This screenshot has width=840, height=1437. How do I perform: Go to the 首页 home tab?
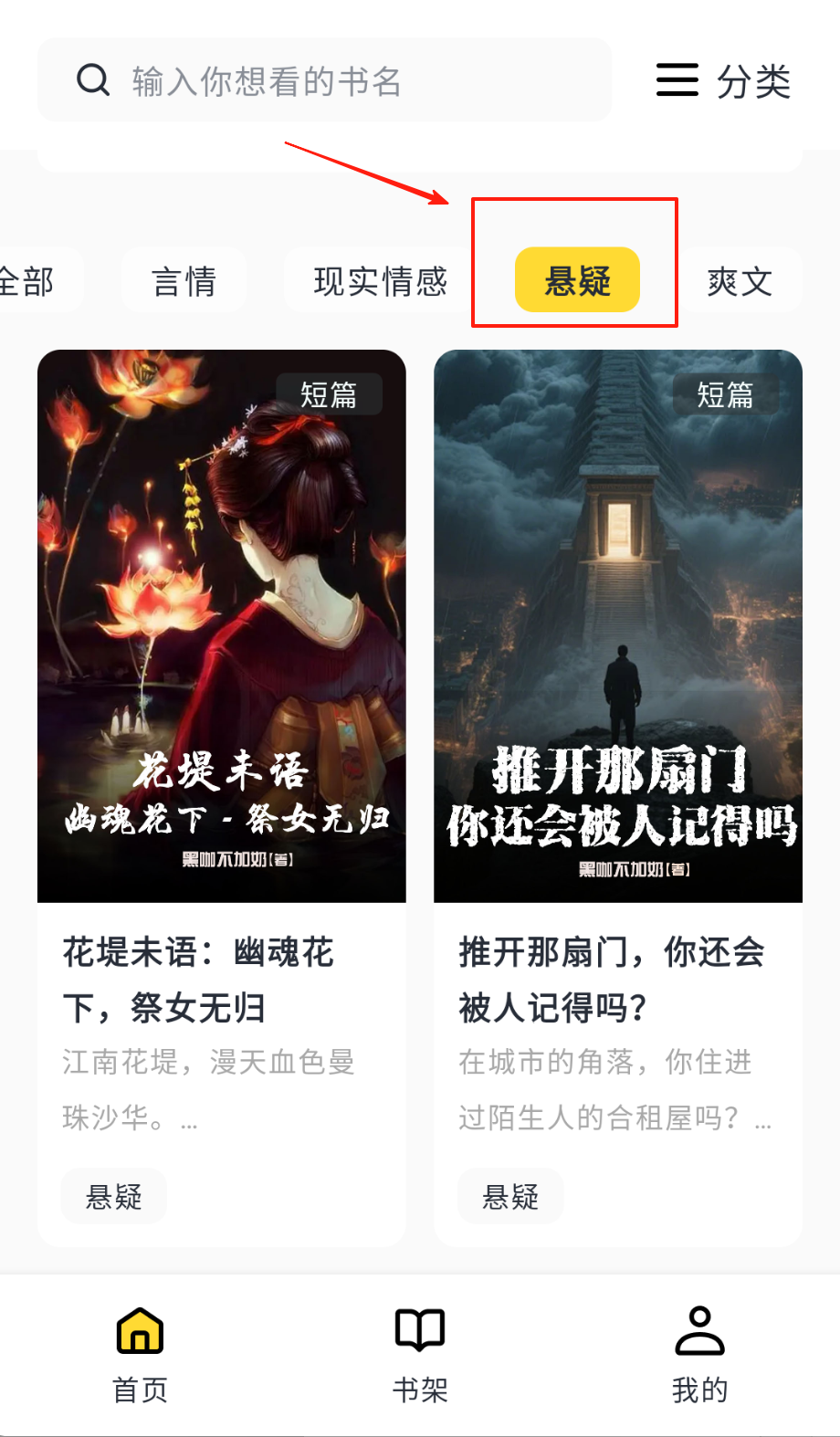coord(140,1353)
